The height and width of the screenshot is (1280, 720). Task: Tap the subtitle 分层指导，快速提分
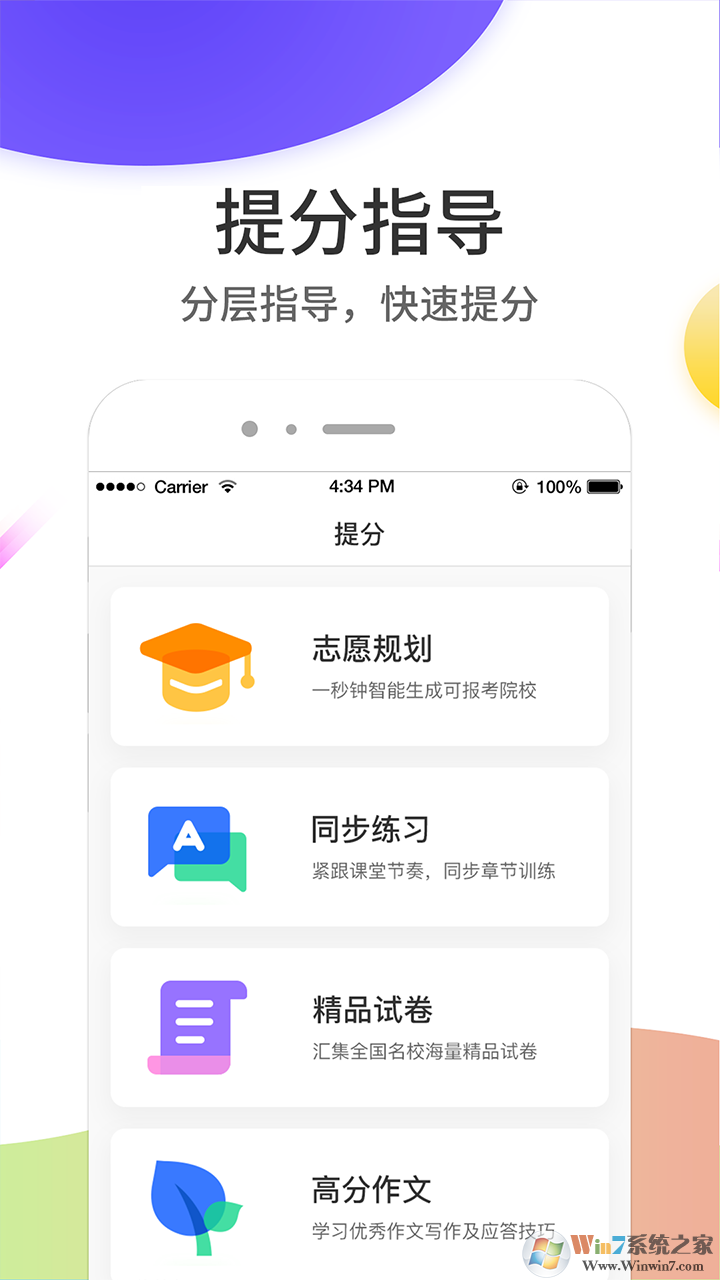pos(360,302)
